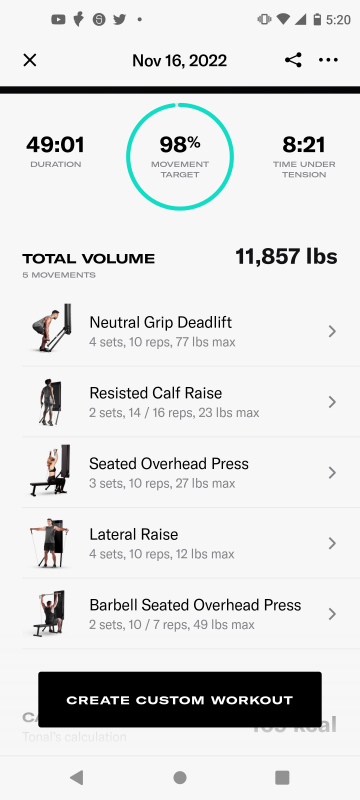Image resolution: width=360 pixels, height=800 pixels.
Task: Close the workout summary
Action: (x=30, y=60)
